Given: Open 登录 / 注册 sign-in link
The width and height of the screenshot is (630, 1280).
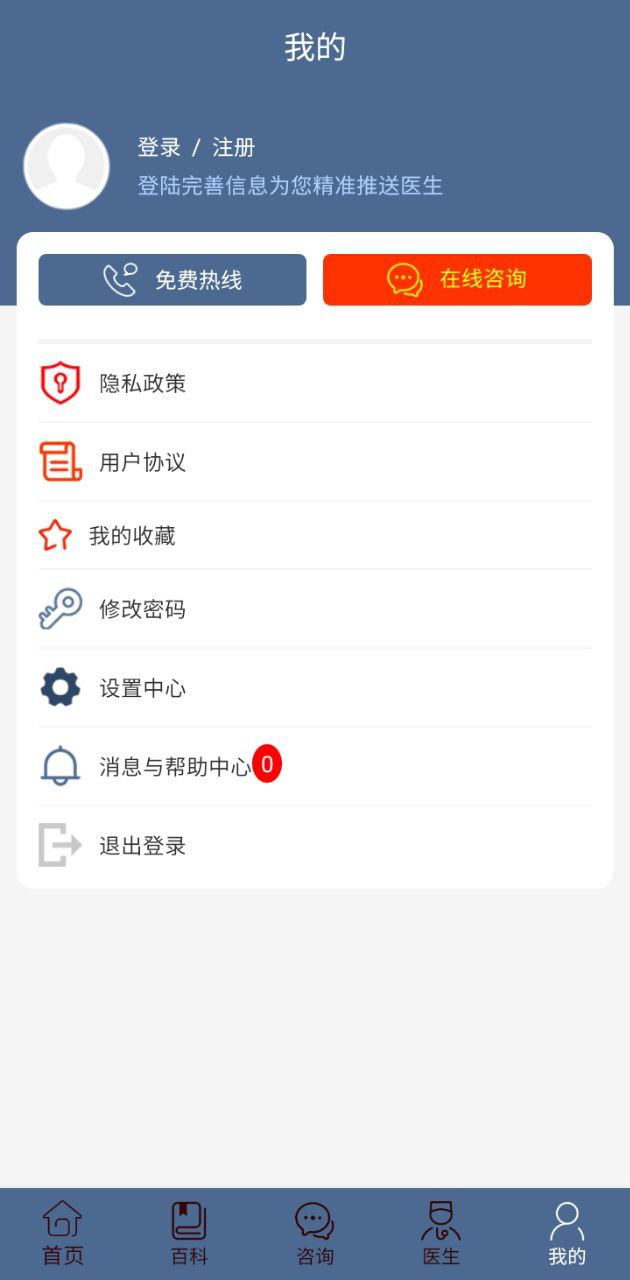Looking at the screenshot, I should [x=196, y=148].
